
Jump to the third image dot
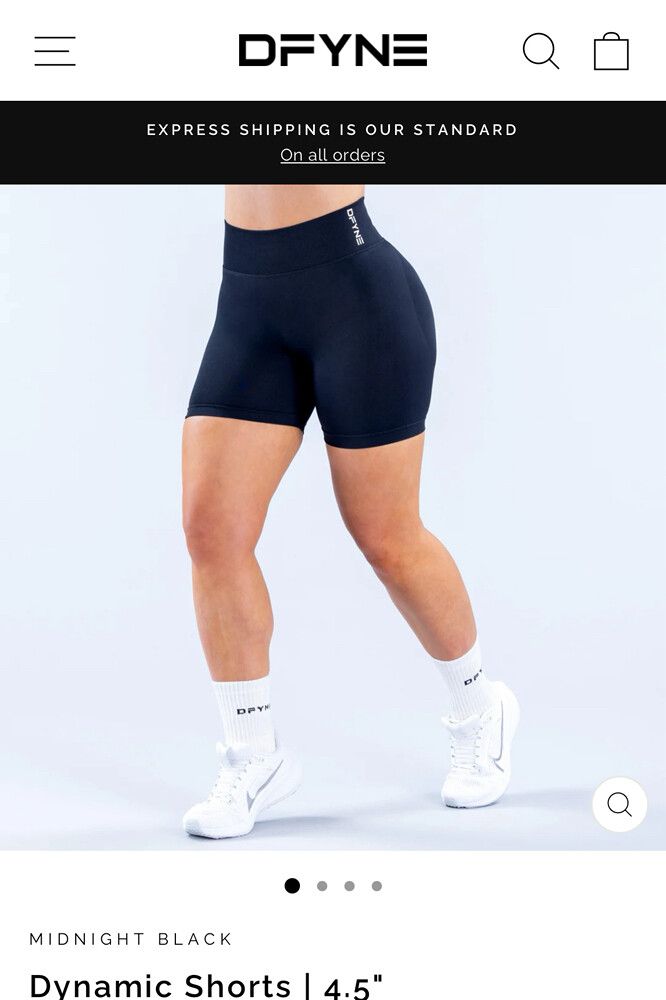pos(349,886)
